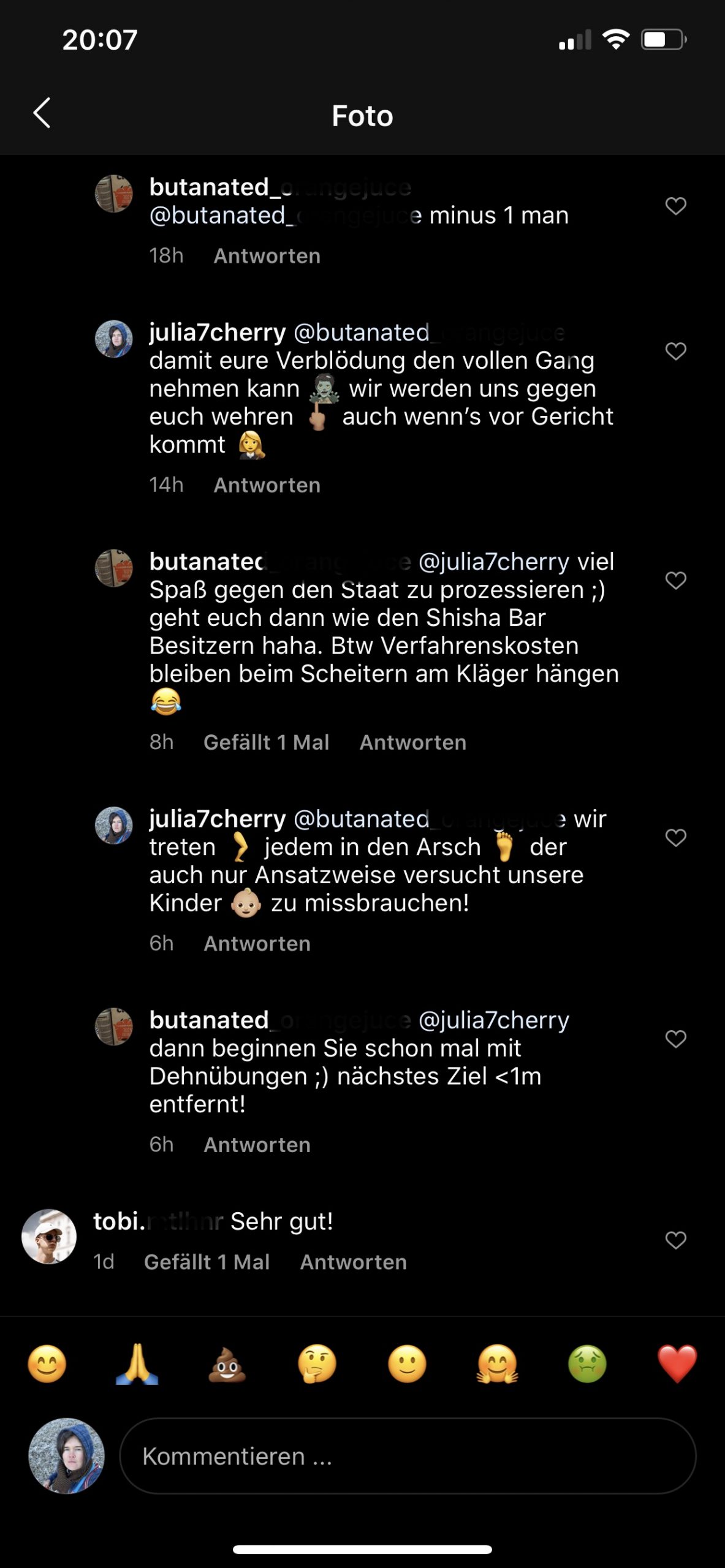Insert the poop emoji quick reaction
725x1568 pixels.
pyautogui.click(x=227, y=1365)
